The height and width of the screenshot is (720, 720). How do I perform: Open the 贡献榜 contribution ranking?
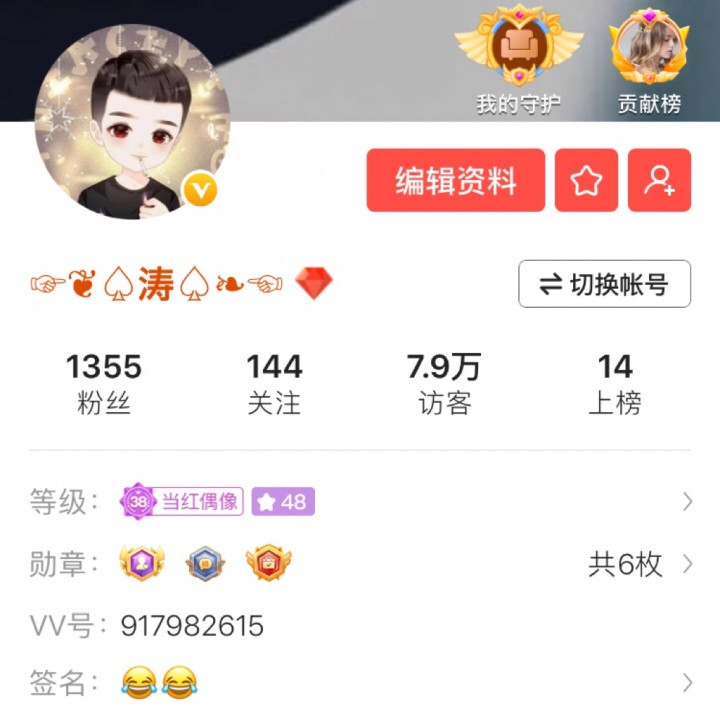click(649, 62)
